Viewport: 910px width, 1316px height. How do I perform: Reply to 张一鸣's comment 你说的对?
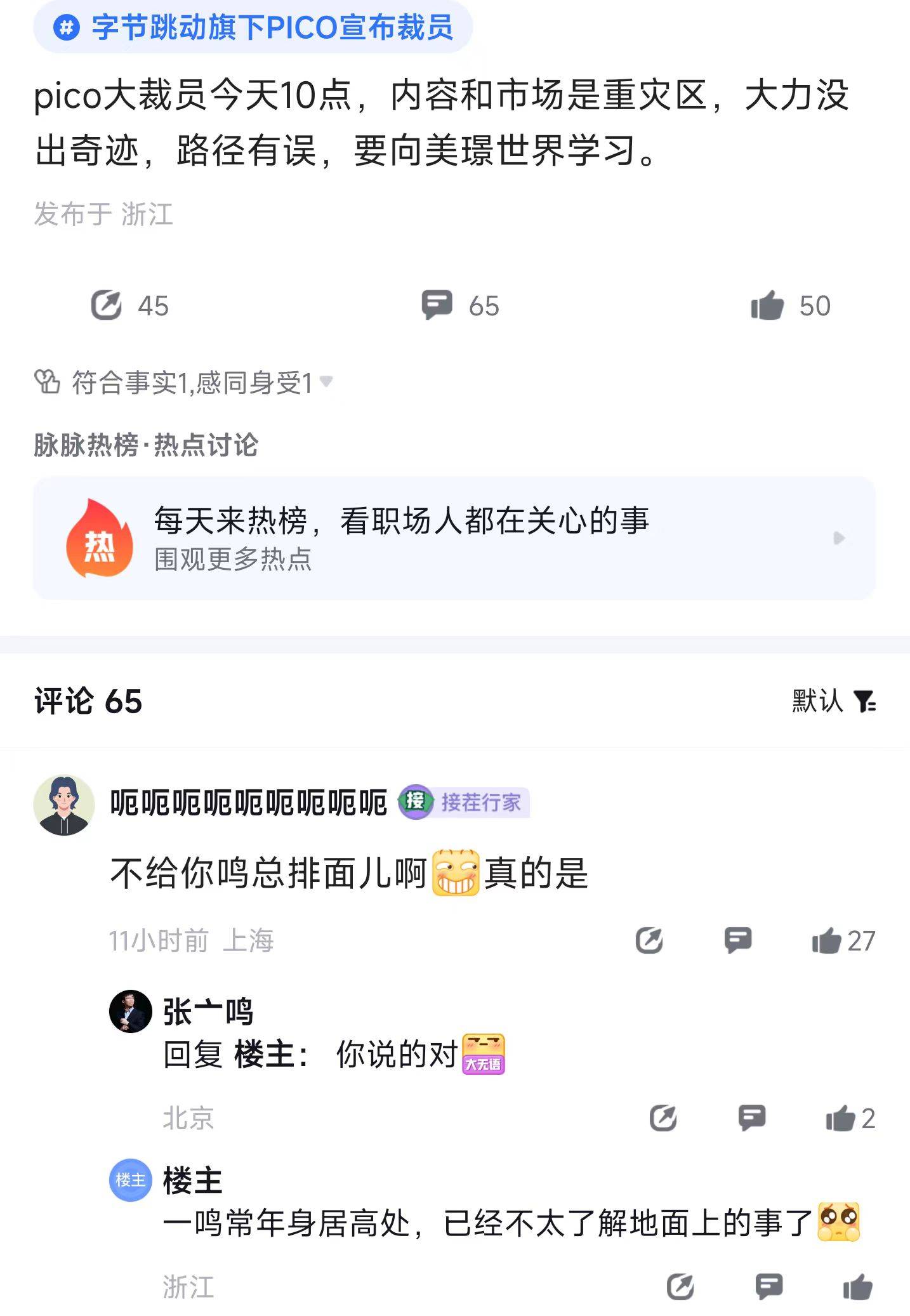(752, 1117)
